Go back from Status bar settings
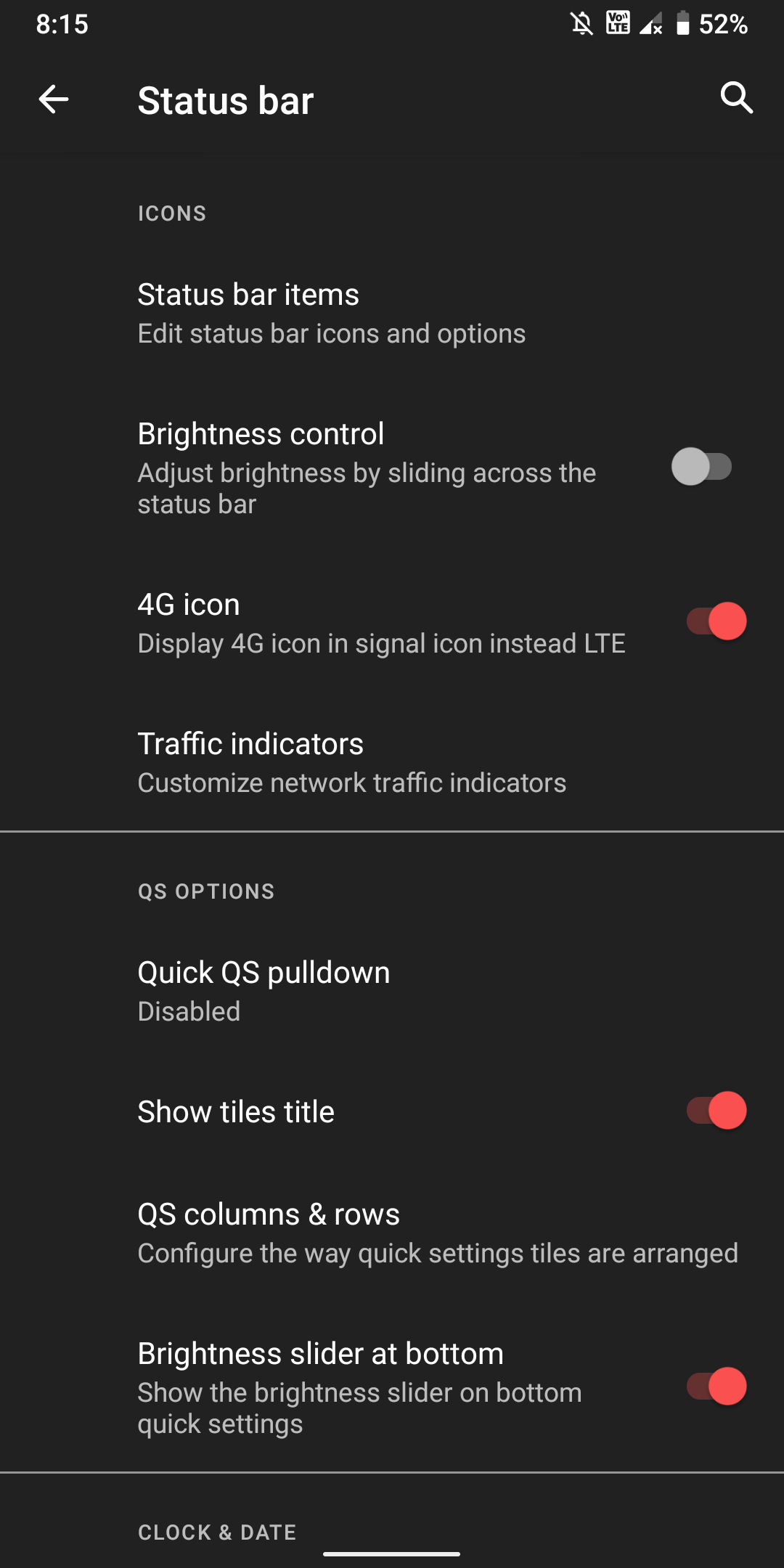This screenshot has height=1568, width=784. [x=54, y=99]
